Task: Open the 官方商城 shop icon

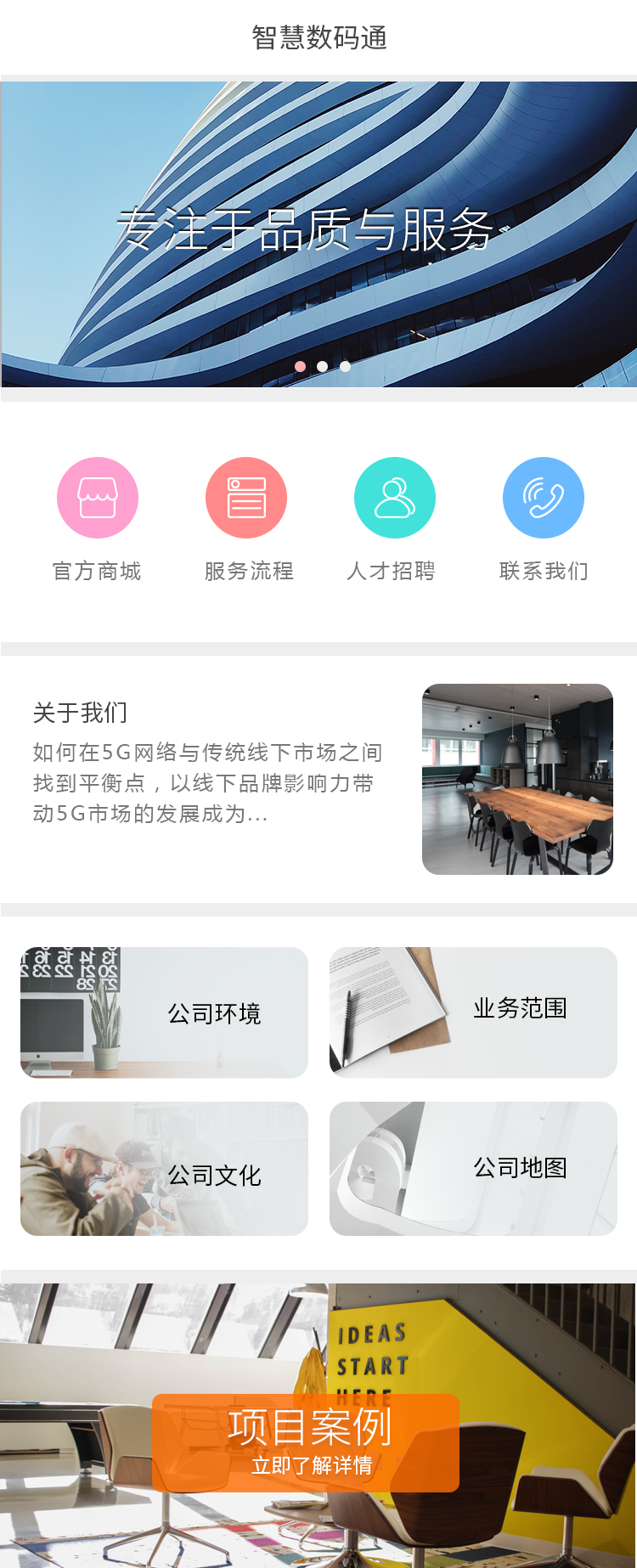Action: pyautogui.click(x=98, y=498)
